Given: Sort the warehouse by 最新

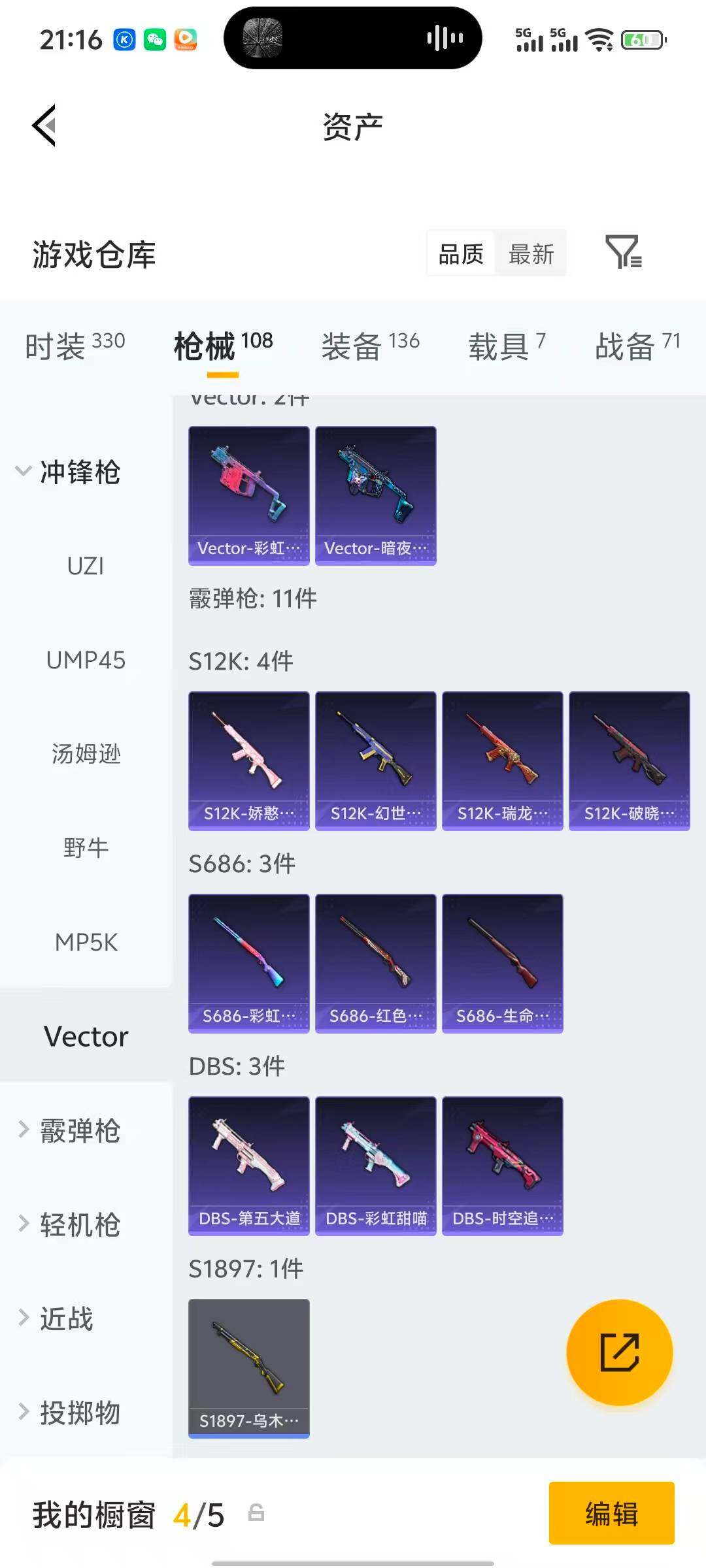Looking at the screenshot, I should pos(531,254).
